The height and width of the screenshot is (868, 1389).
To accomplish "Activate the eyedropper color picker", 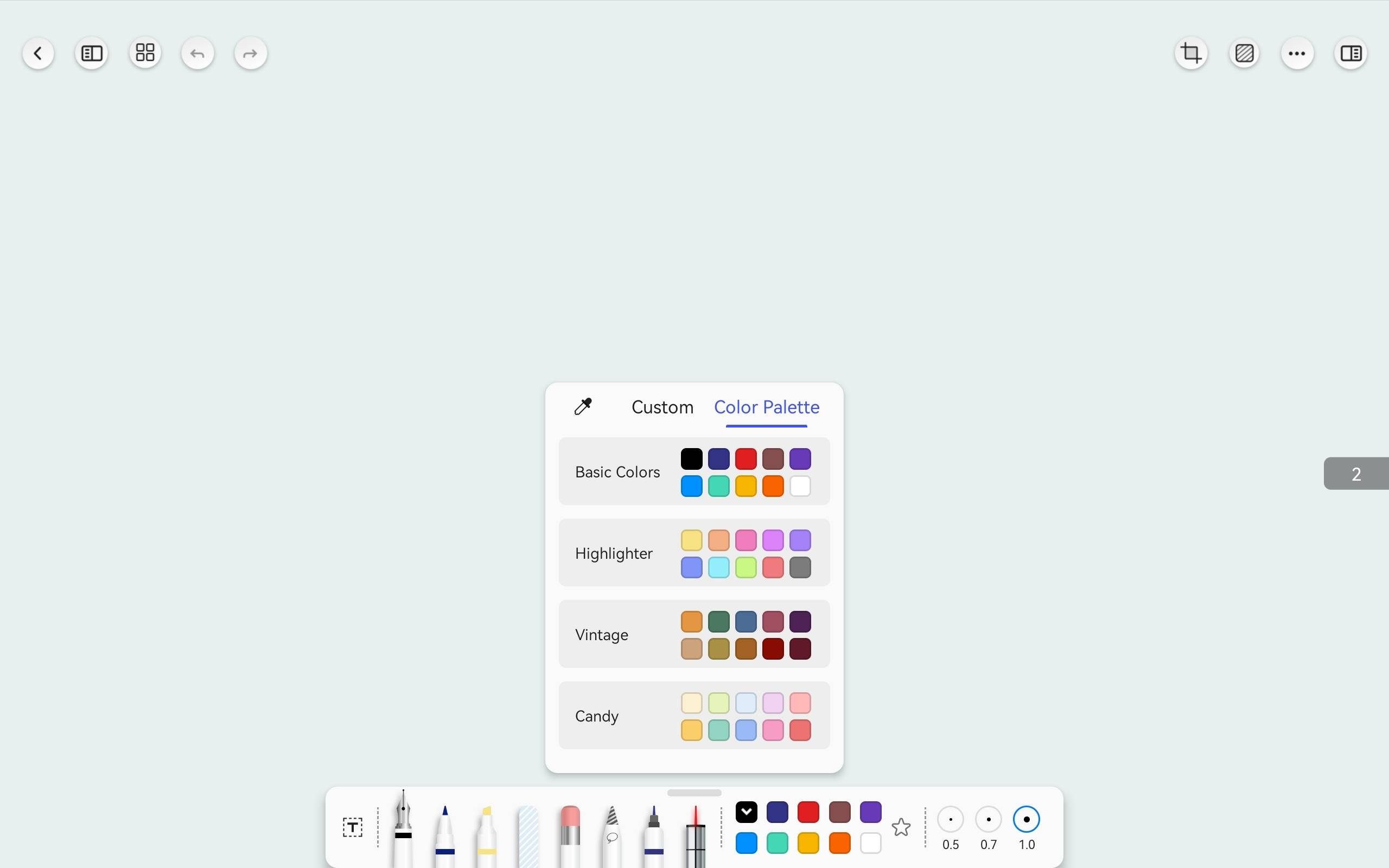I will coord(583,406).
